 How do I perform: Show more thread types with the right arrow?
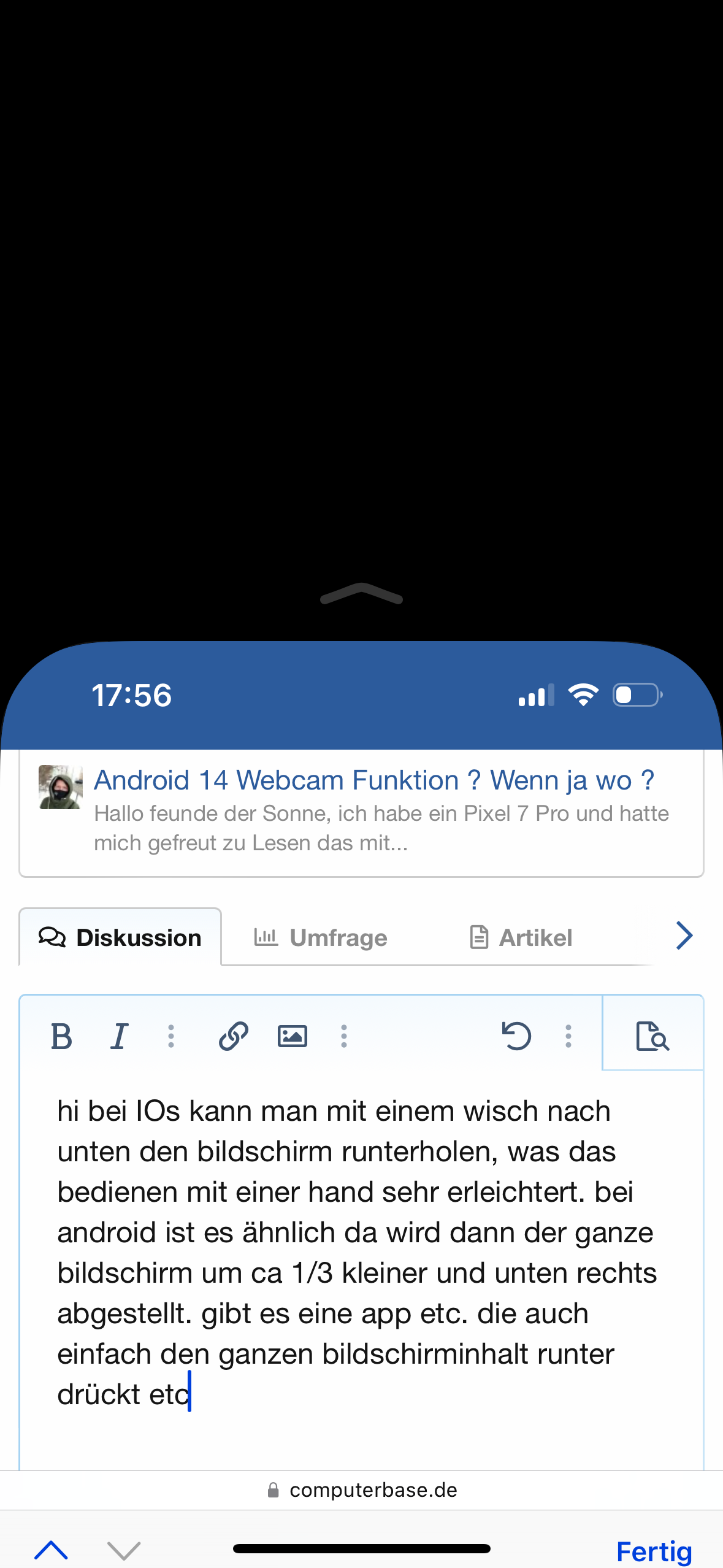[x=684, y=936]
